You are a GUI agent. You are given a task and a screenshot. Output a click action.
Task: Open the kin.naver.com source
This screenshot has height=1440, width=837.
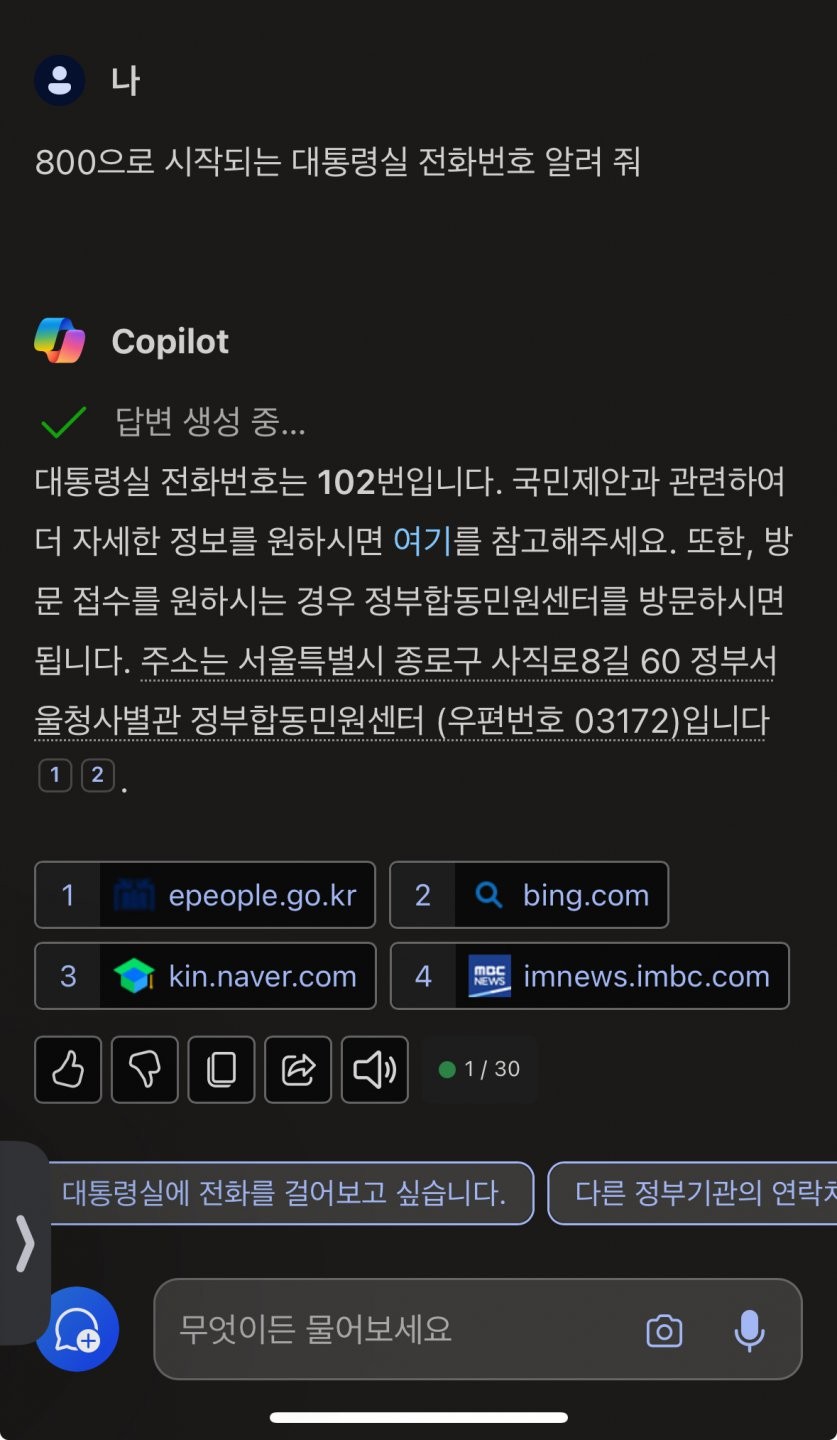point(205,976)
